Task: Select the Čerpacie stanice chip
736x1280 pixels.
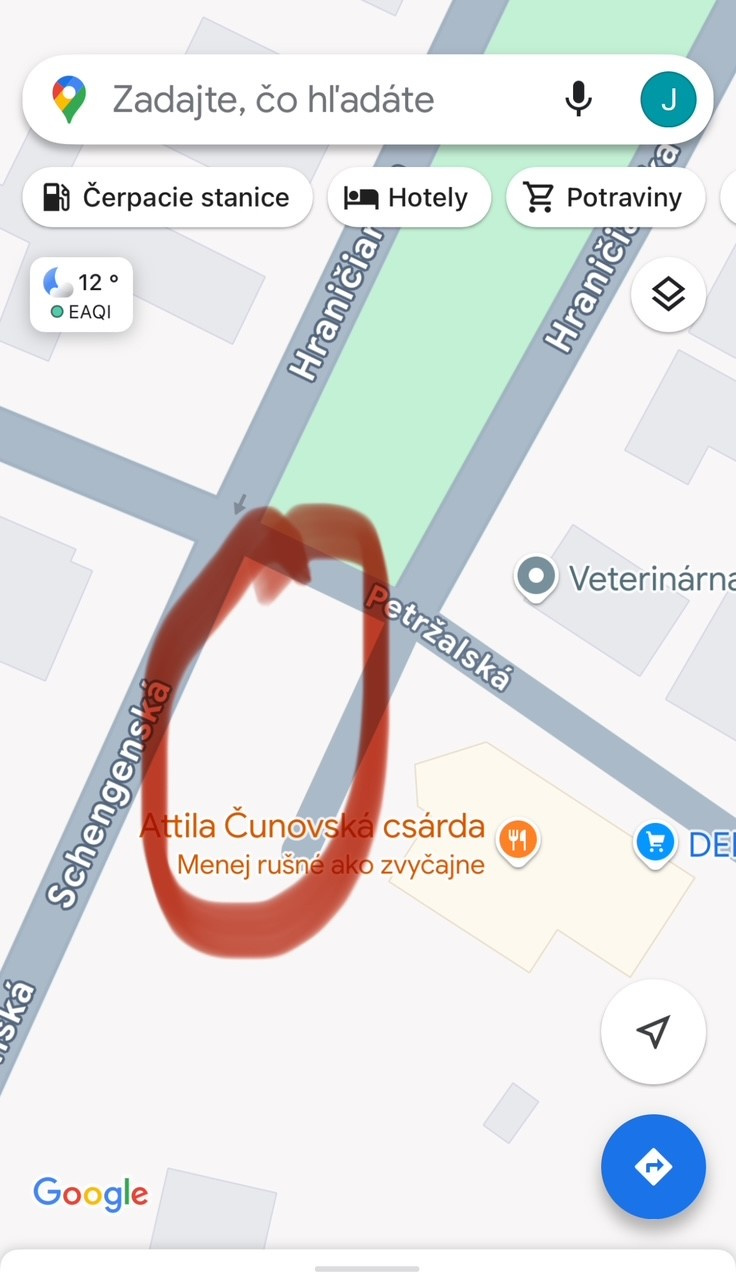Action: 167,198
